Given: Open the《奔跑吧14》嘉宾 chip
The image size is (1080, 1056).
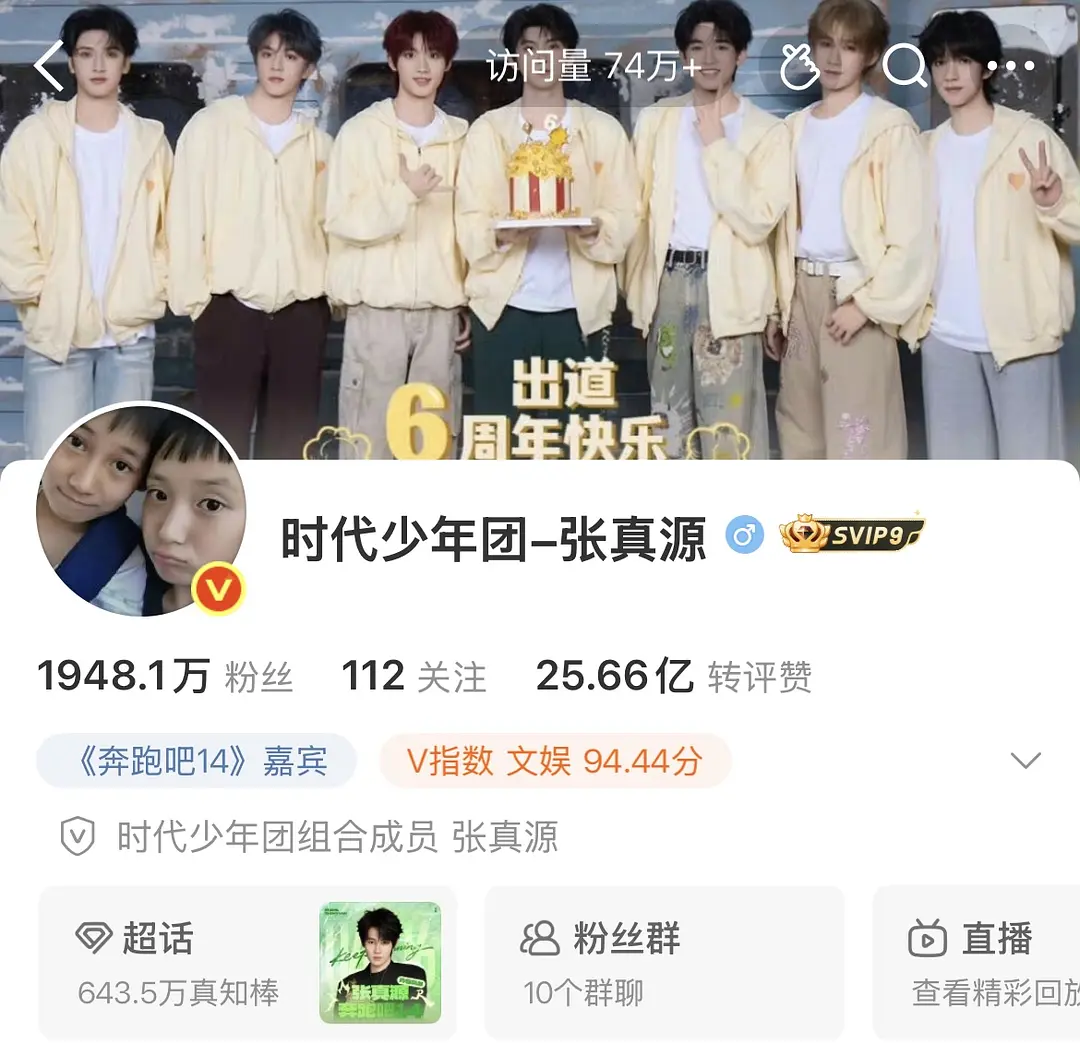Looking at the screenshot, I should 196,761.
